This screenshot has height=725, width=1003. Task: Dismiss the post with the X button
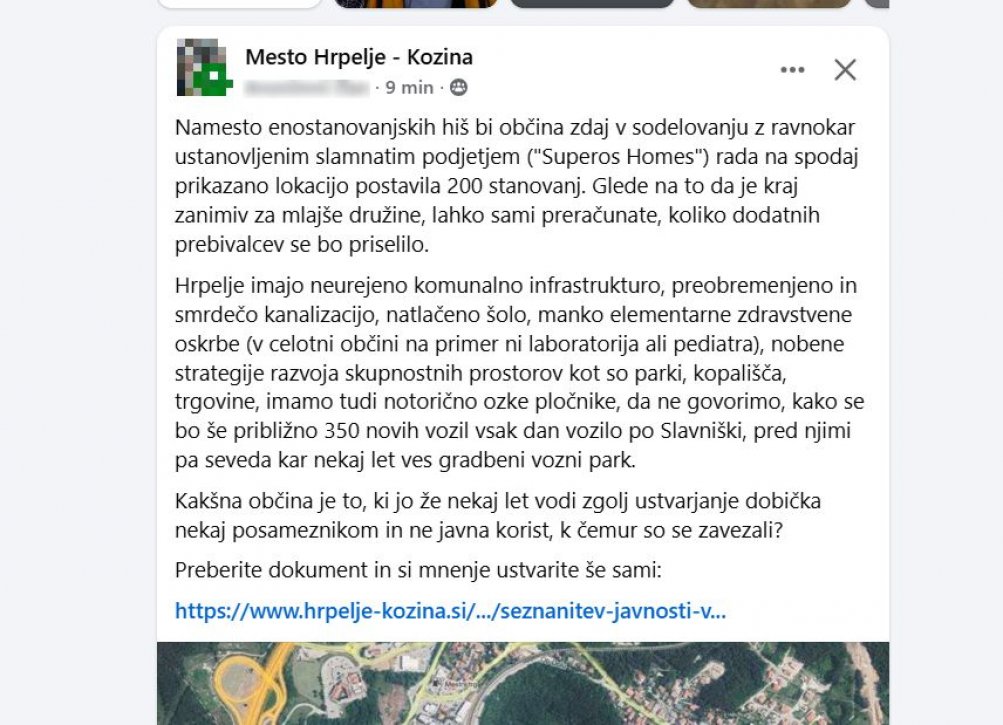[845, 70]
